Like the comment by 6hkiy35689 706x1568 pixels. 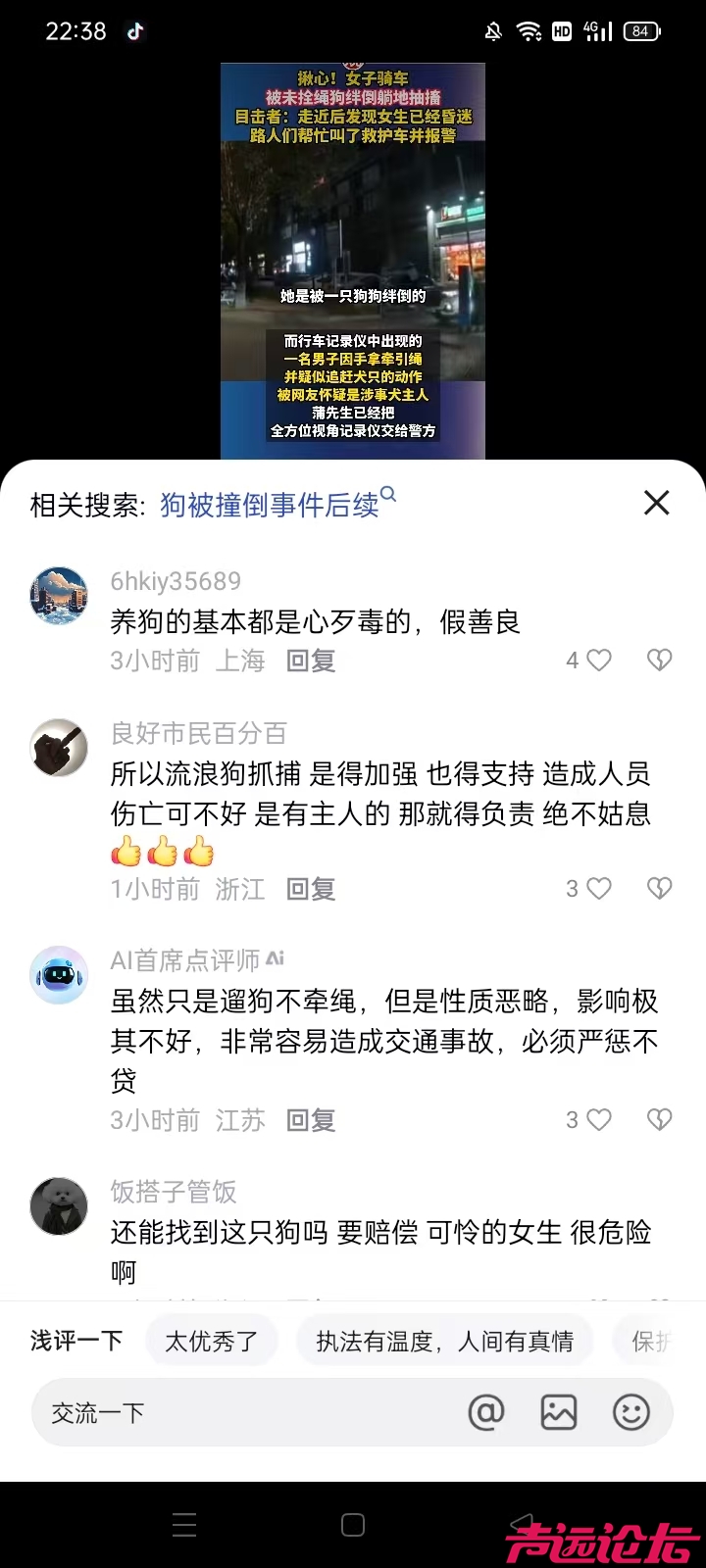click(598, 661)
